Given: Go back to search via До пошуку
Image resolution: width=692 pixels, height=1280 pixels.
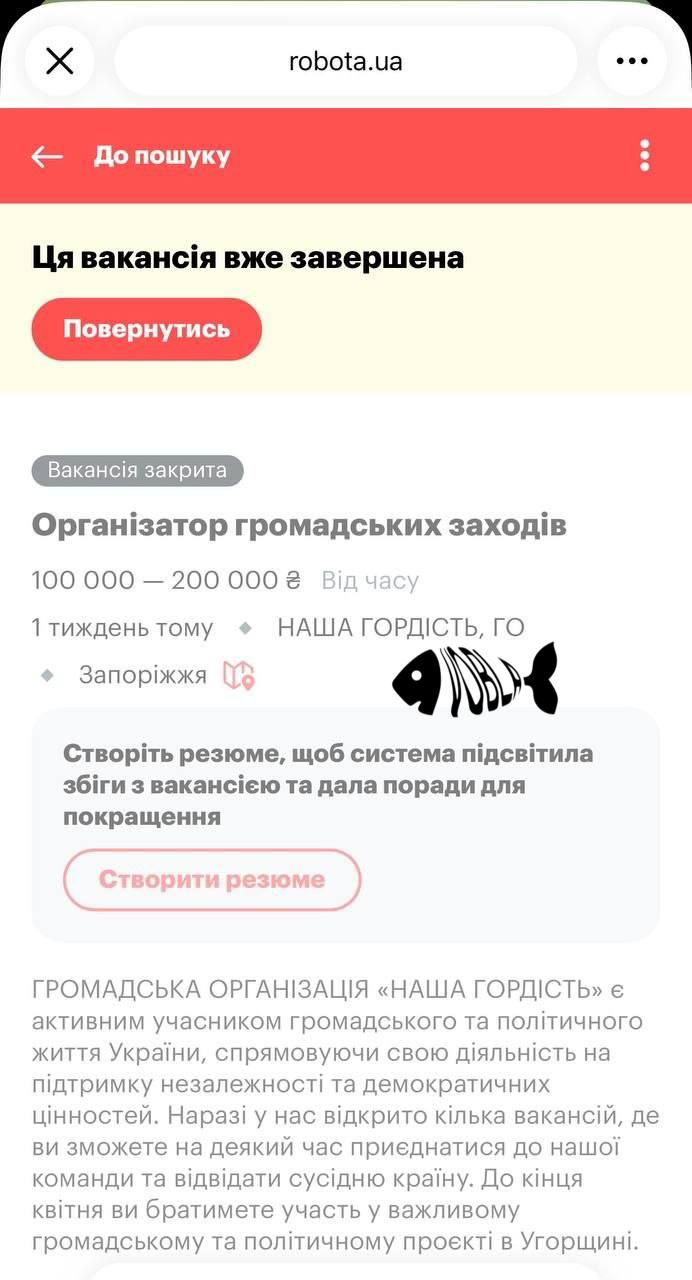Looking at the screenshot, I should (x=130, y=156).
